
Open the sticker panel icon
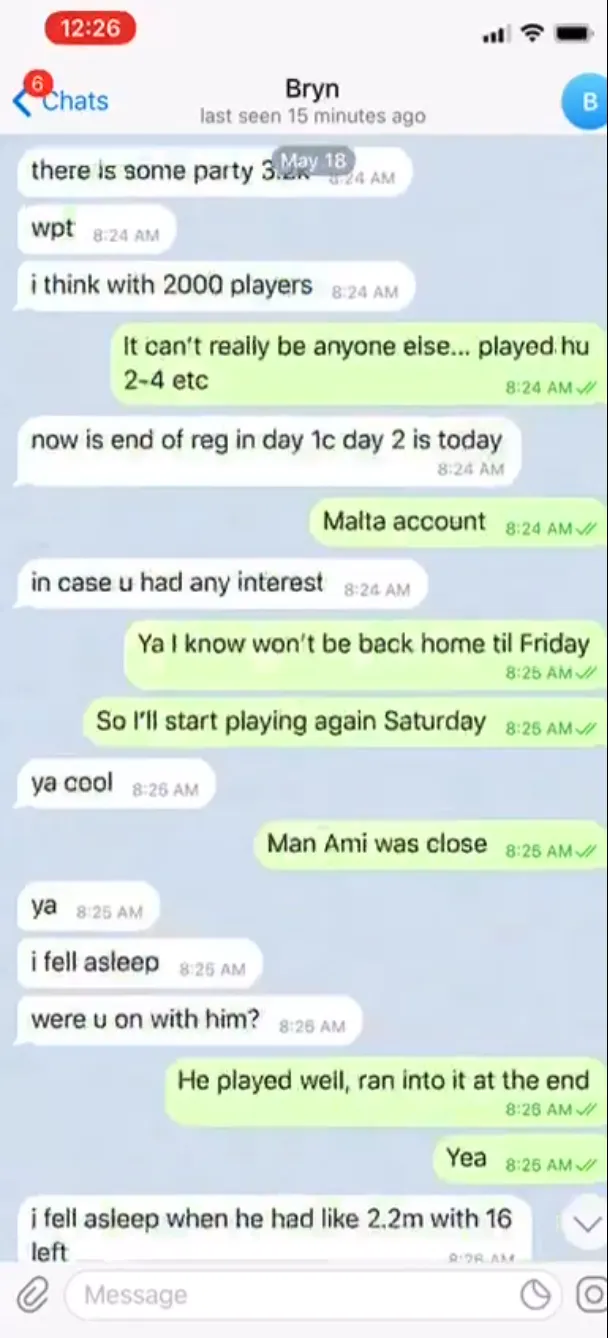point(536,1296)
